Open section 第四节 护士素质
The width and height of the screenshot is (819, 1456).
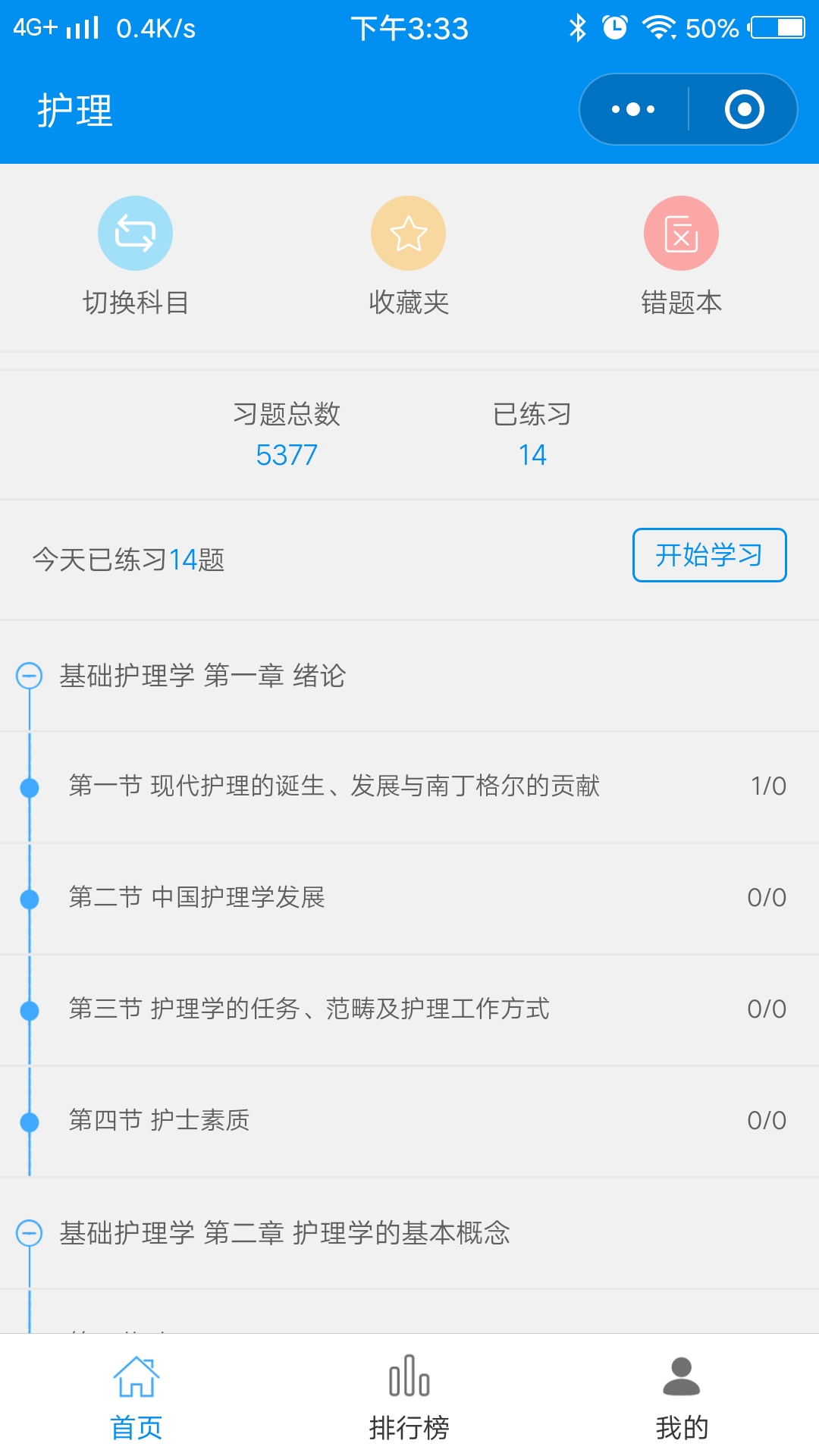tap(409, 1122)
